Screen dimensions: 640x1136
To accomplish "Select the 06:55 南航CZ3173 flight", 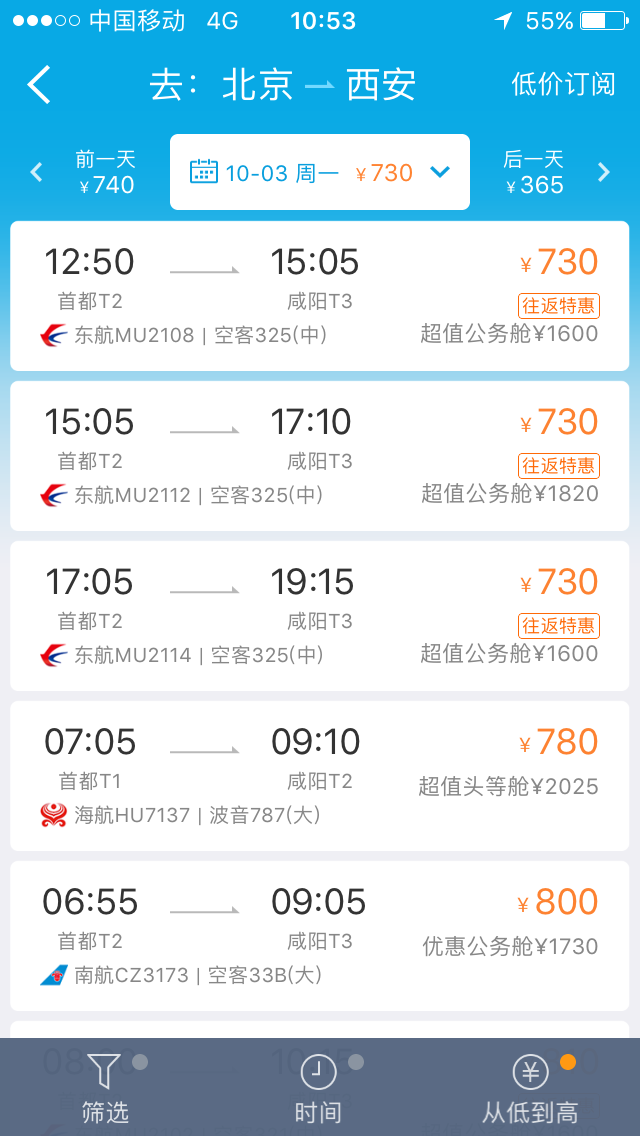I will pyautogui.click(x=320, y=936).
